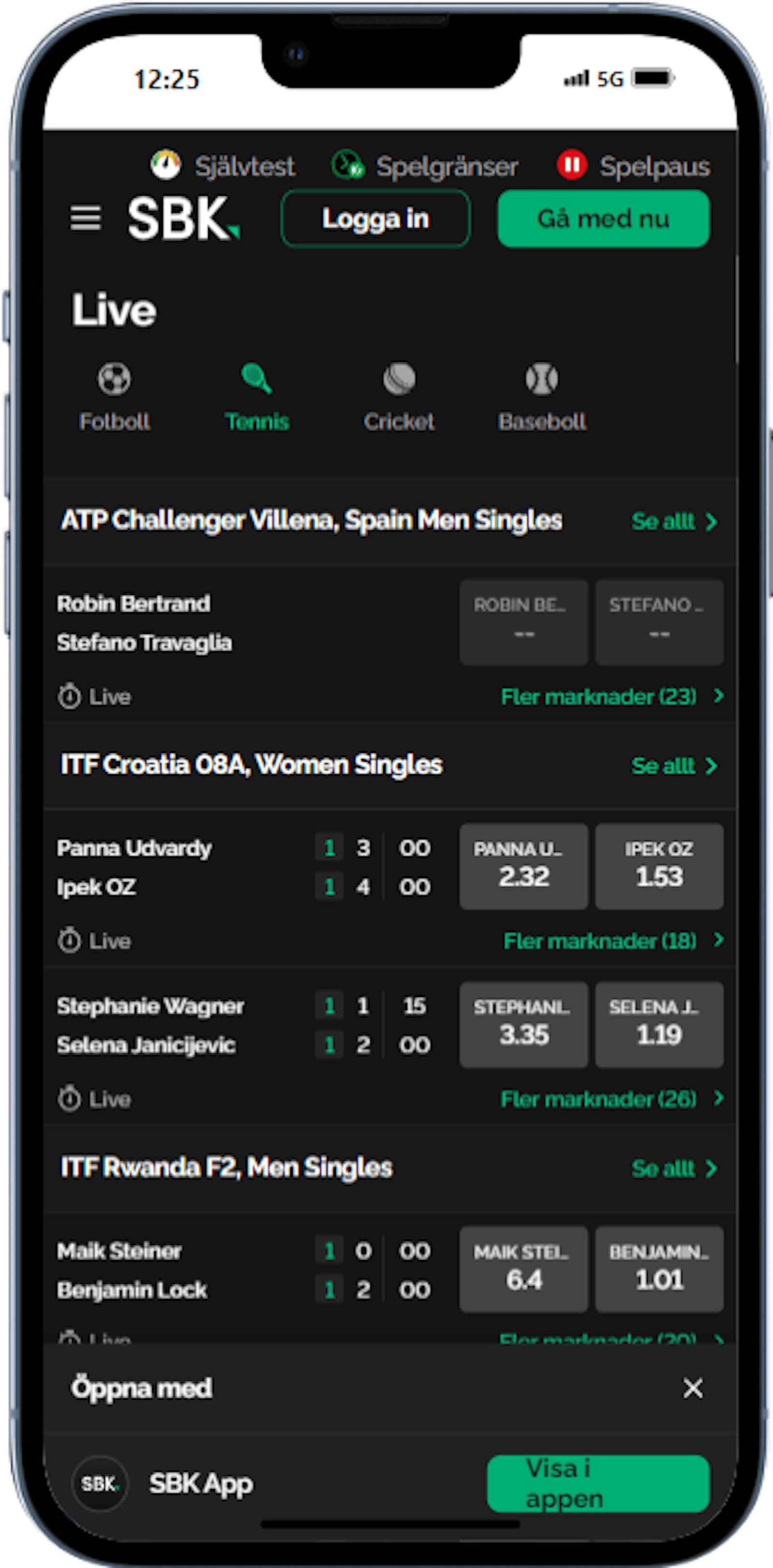Open Spelgränser settings
The height and width of the screenshot is (1568, 773).
(x=425, y=166)
